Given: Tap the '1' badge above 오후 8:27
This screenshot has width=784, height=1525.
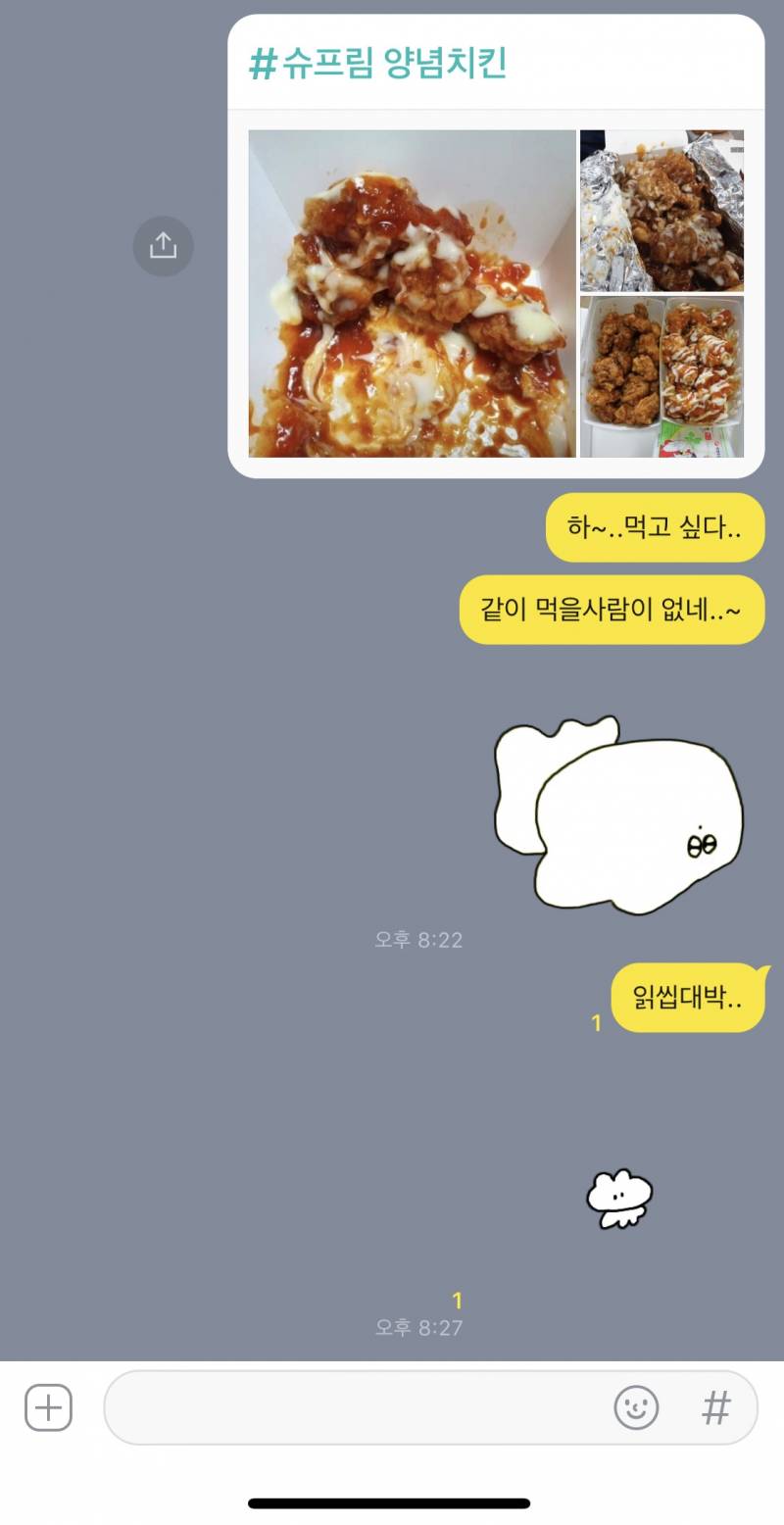Looking at the screenshot, I should coord(457,1301).
